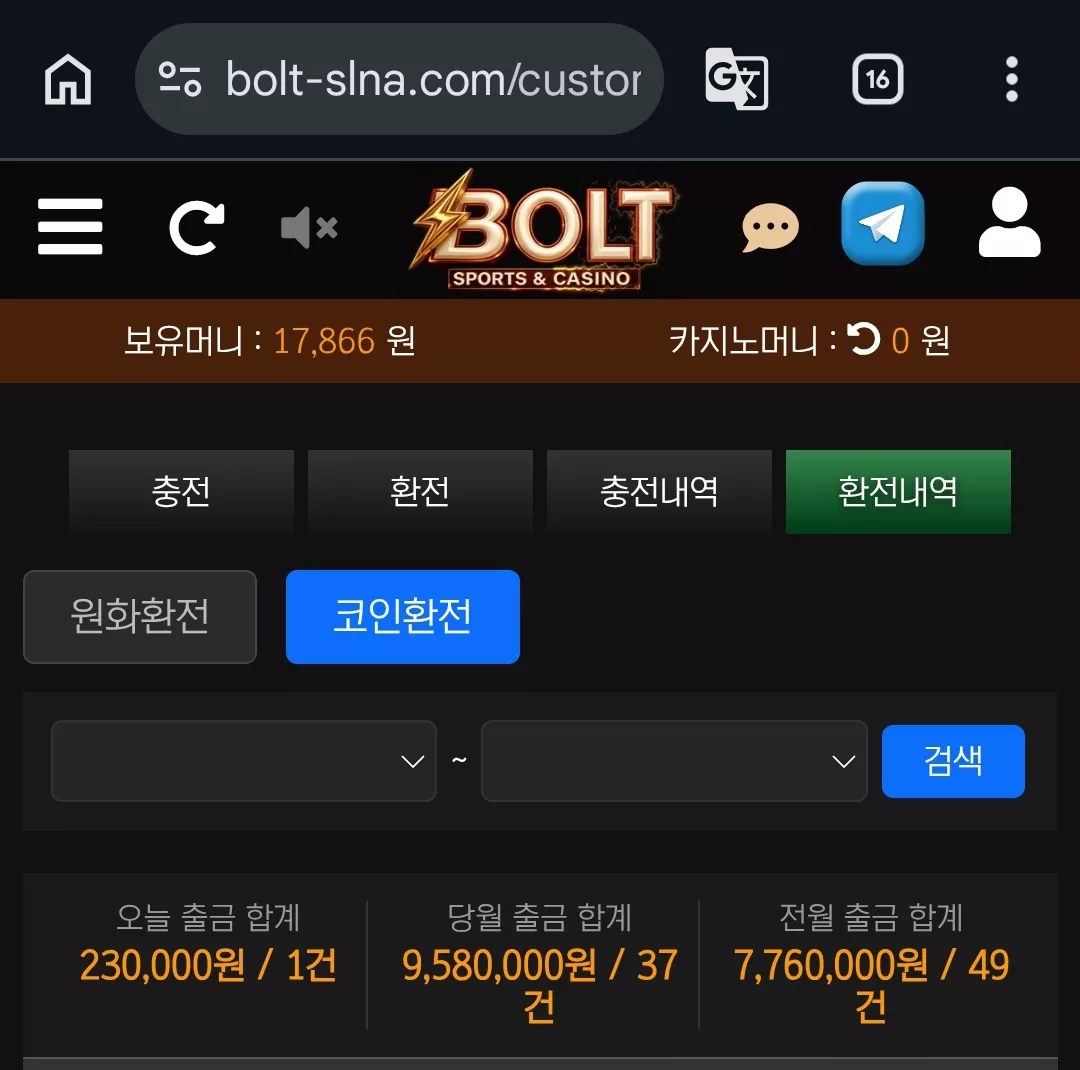Screen dimensions: 1080x1070
Task: Open the chat bubble messages
Action: [x=770, y=227]
